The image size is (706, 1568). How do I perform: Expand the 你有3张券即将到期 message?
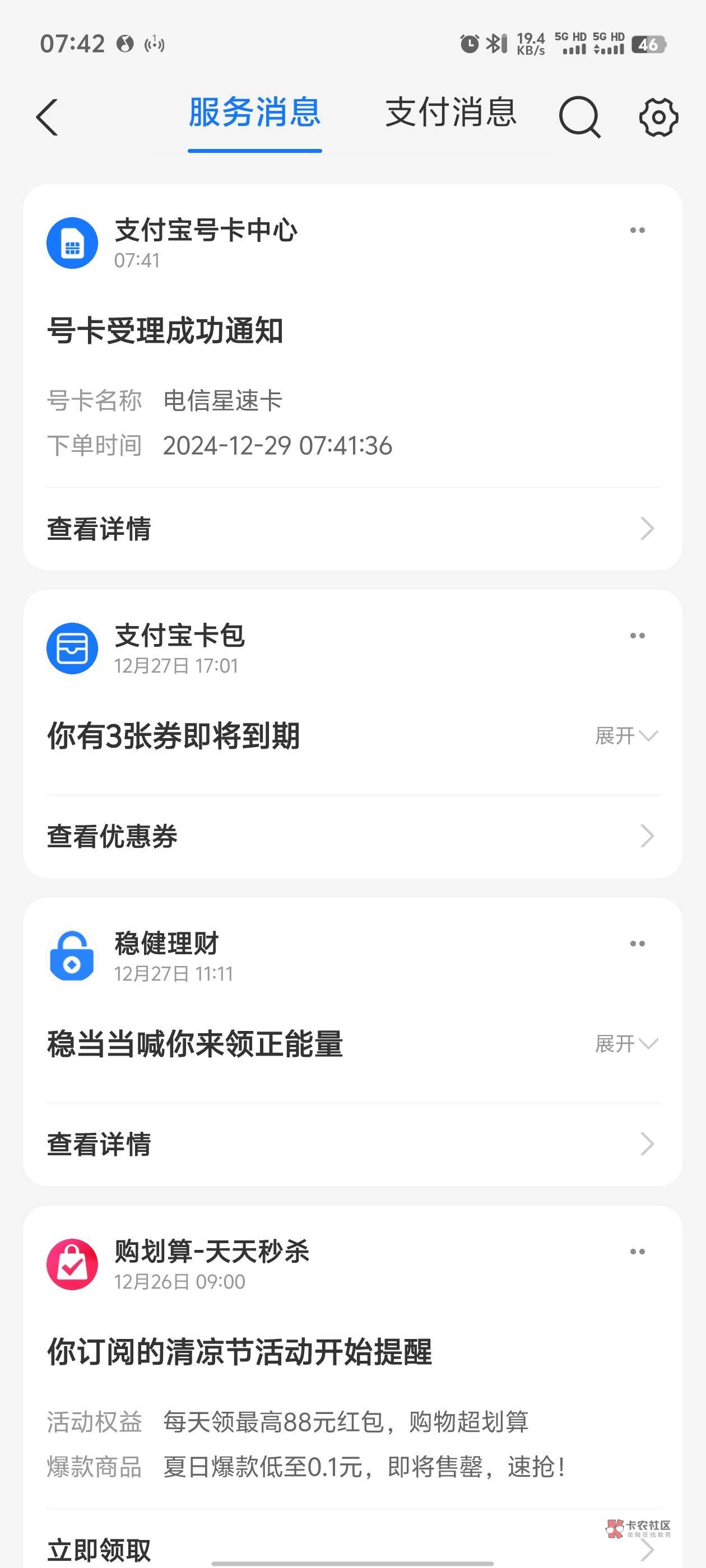click(625, 736)
